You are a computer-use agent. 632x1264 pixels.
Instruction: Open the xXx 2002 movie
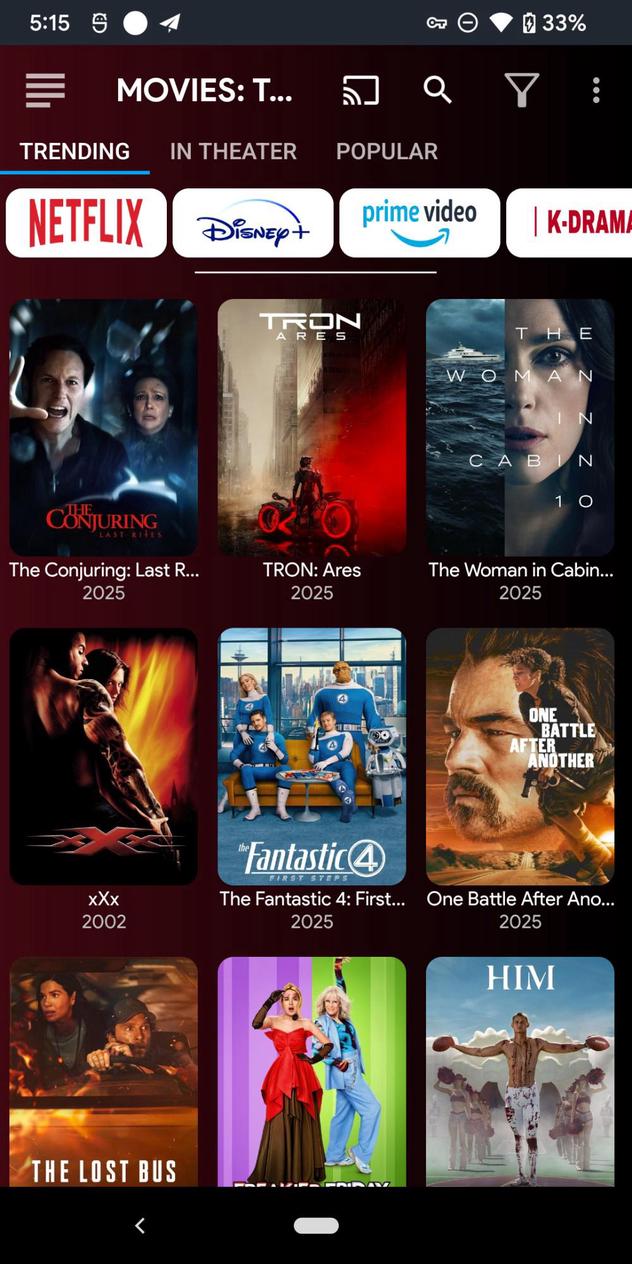tap(103, 756)
